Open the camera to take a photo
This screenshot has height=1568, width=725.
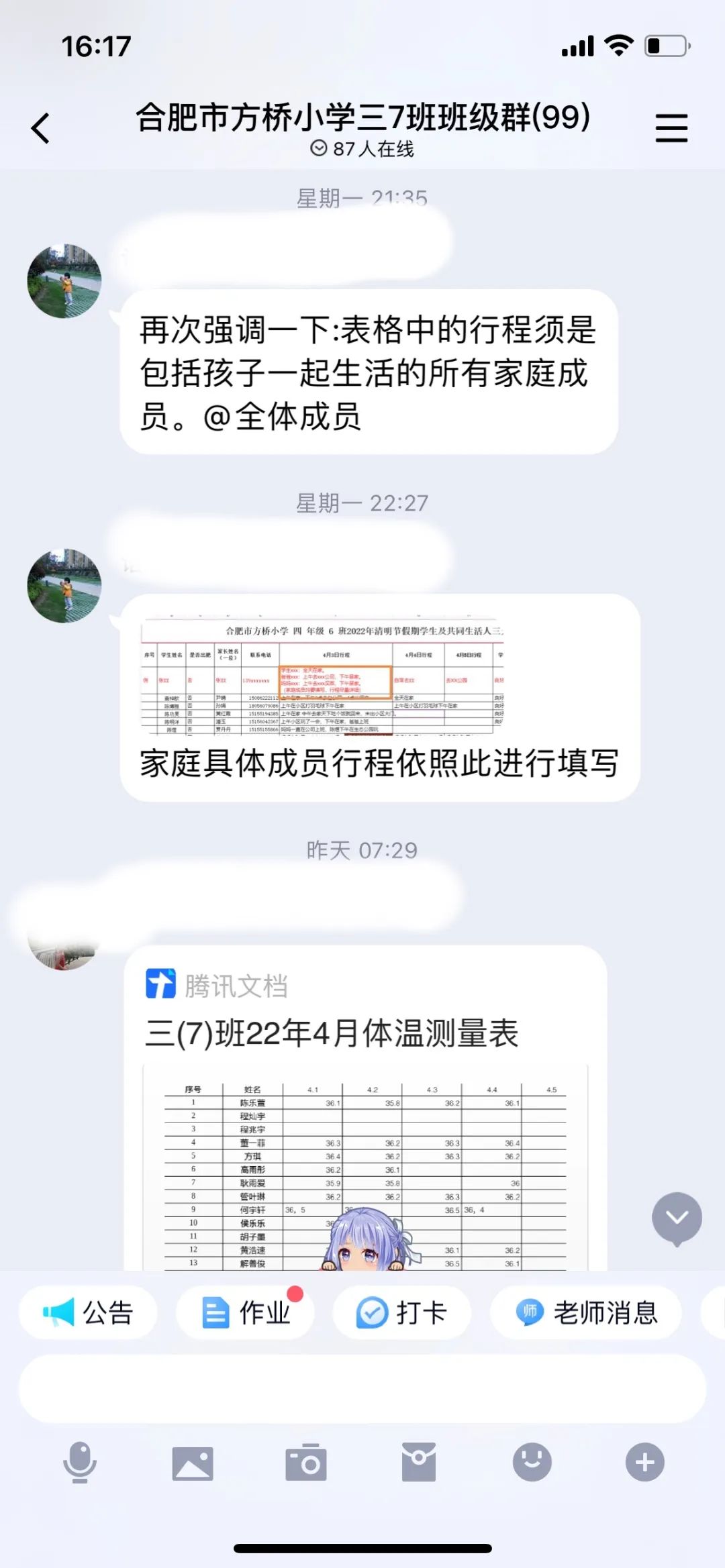coord(306,1463)
